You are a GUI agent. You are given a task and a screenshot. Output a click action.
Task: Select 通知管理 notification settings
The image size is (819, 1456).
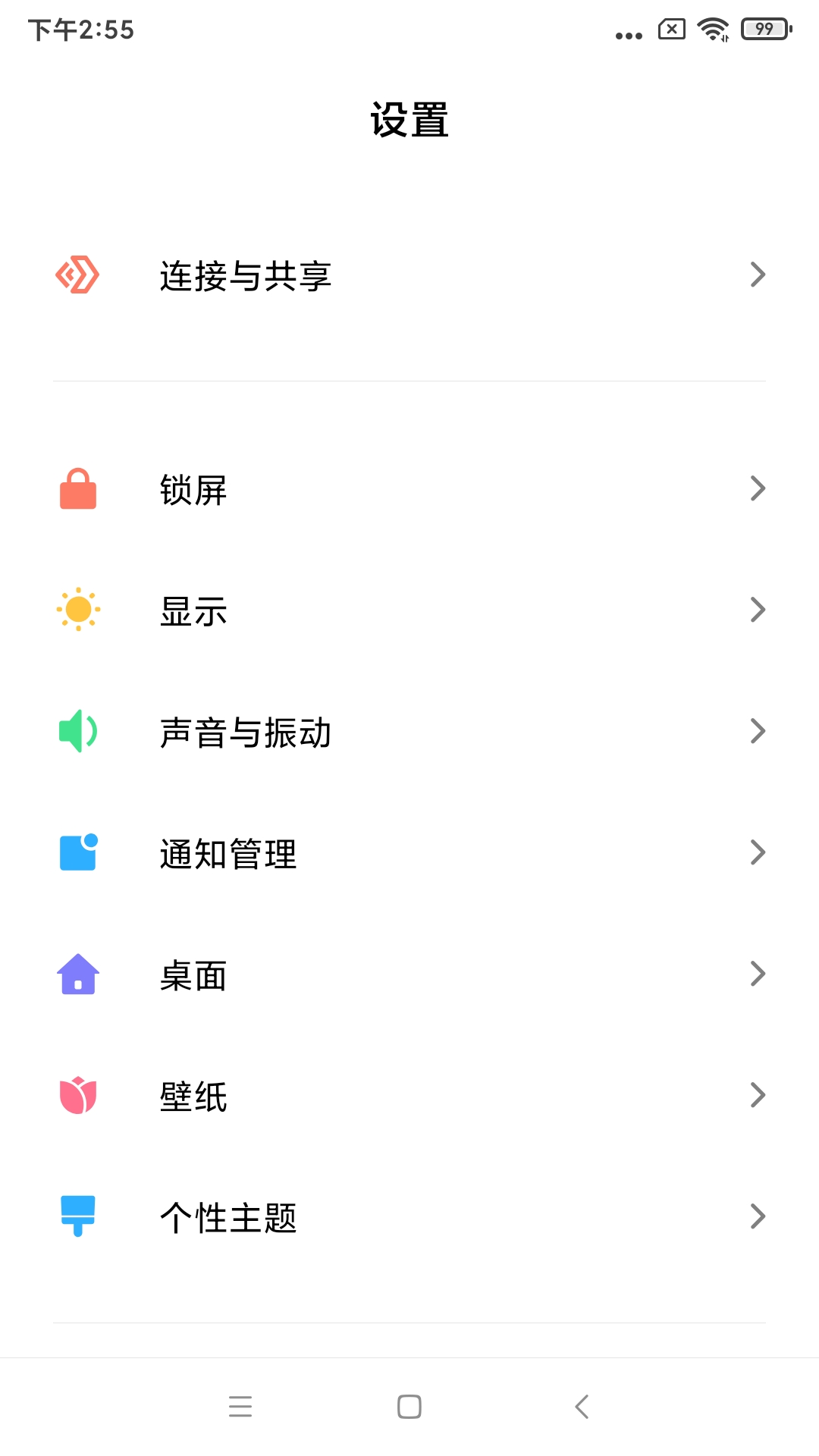[x=228, y=853]
